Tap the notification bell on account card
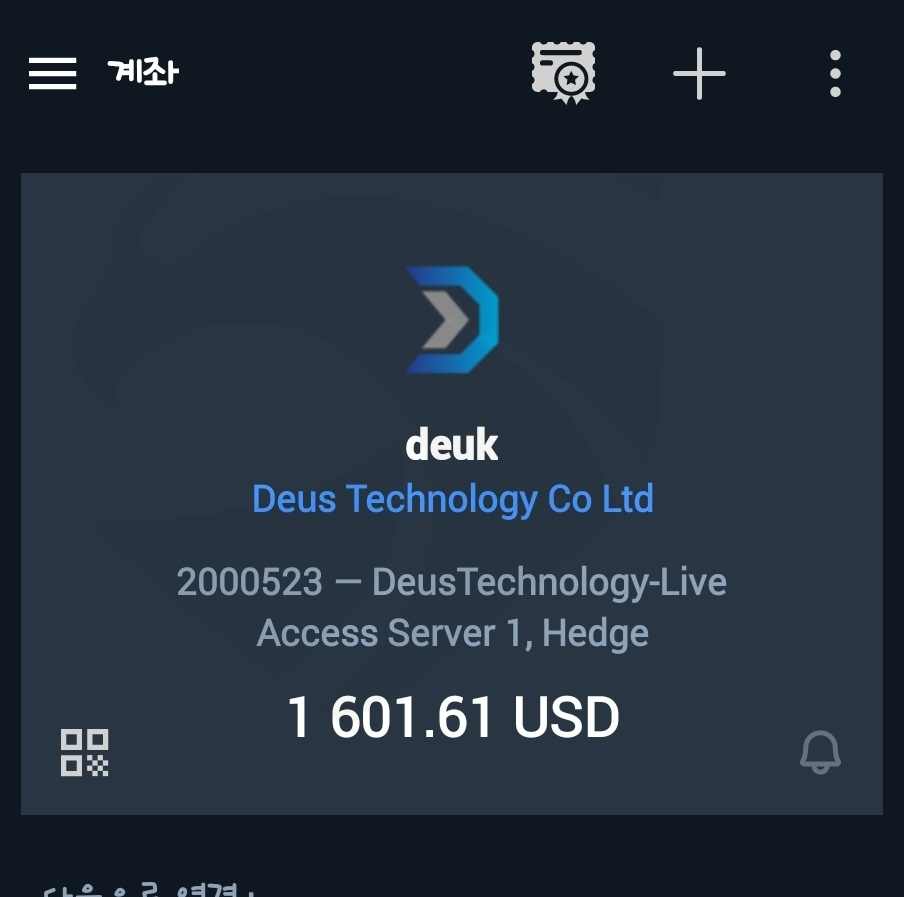This screenshot has height=897, width=904. click(x=820, y=752)
